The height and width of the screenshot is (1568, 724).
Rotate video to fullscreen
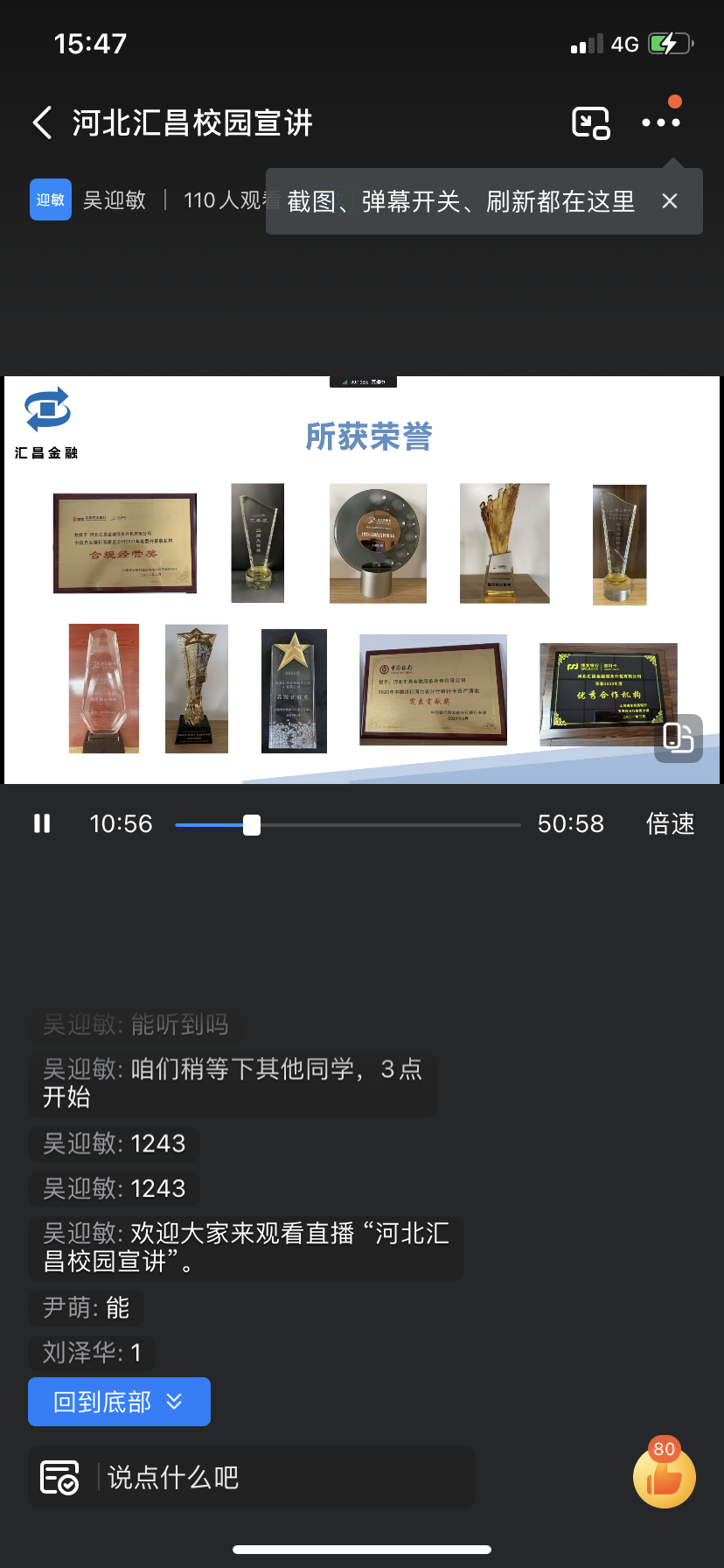(x=679, y=738)
